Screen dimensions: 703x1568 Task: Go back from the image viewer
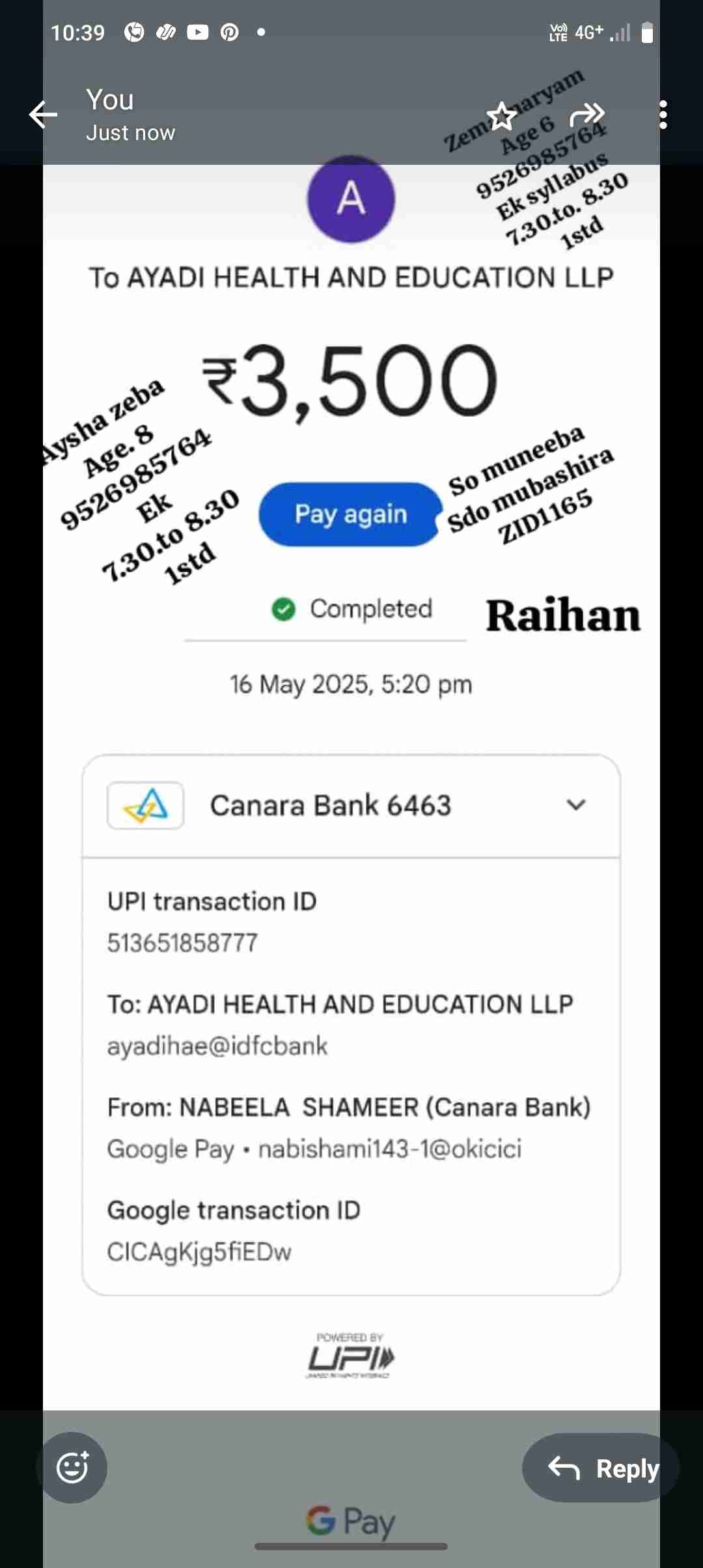[x=44, y=115]
